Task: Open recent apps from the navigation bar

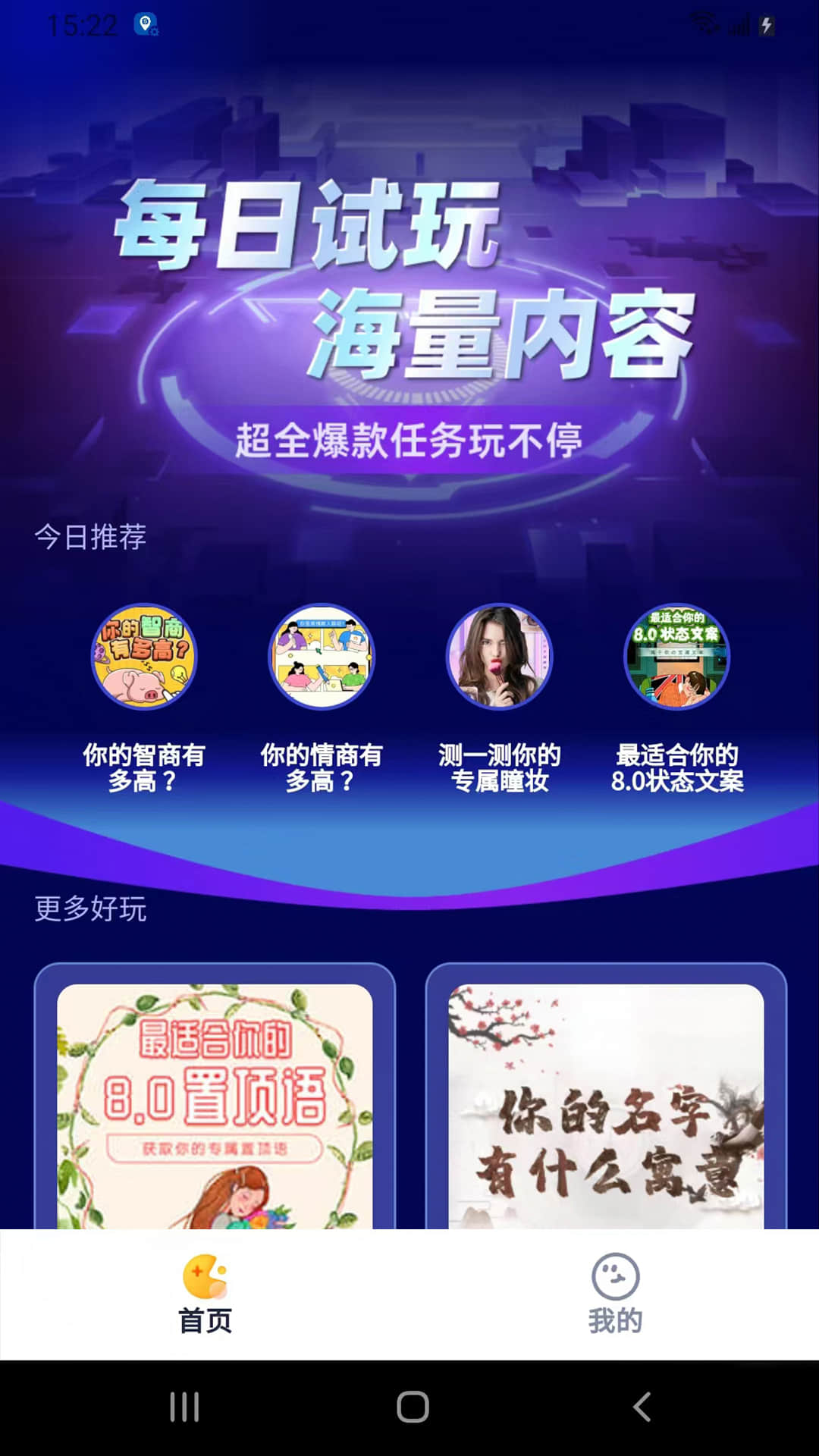Action: (x=184, y=1407)
